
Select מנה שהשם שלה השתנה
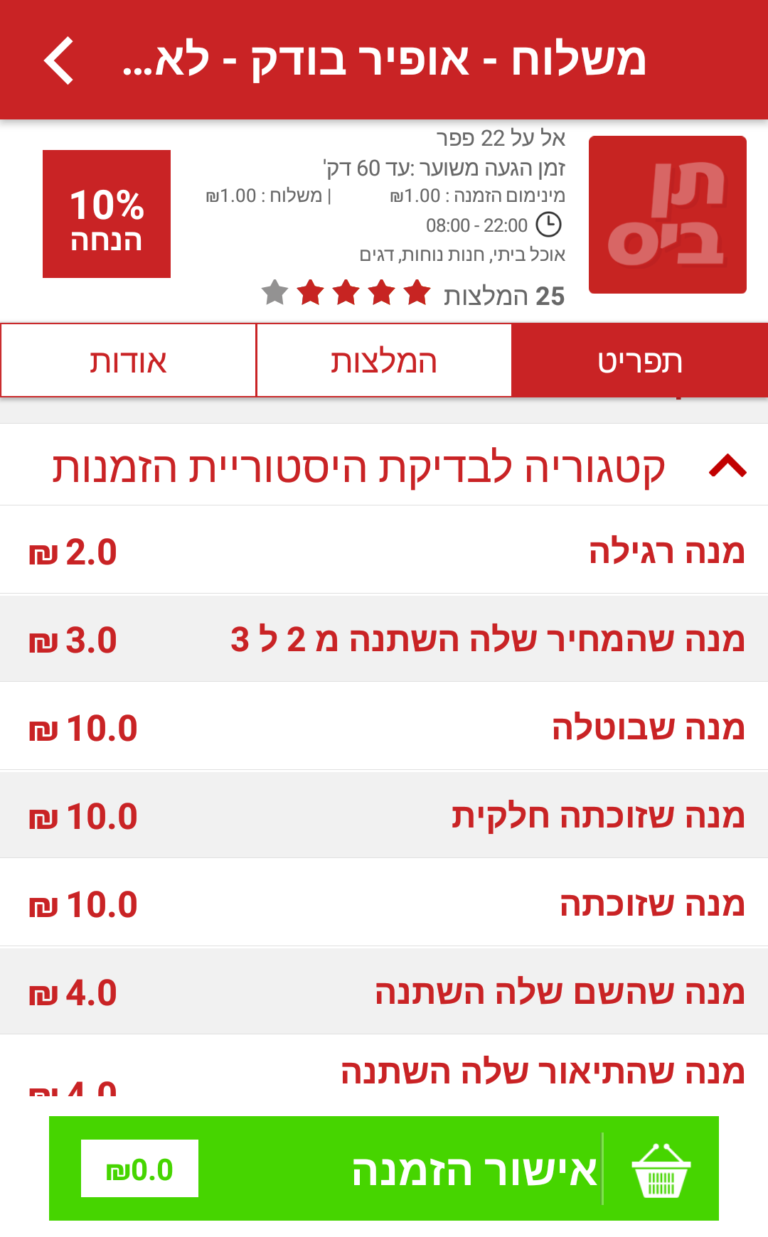pos(384,991)
